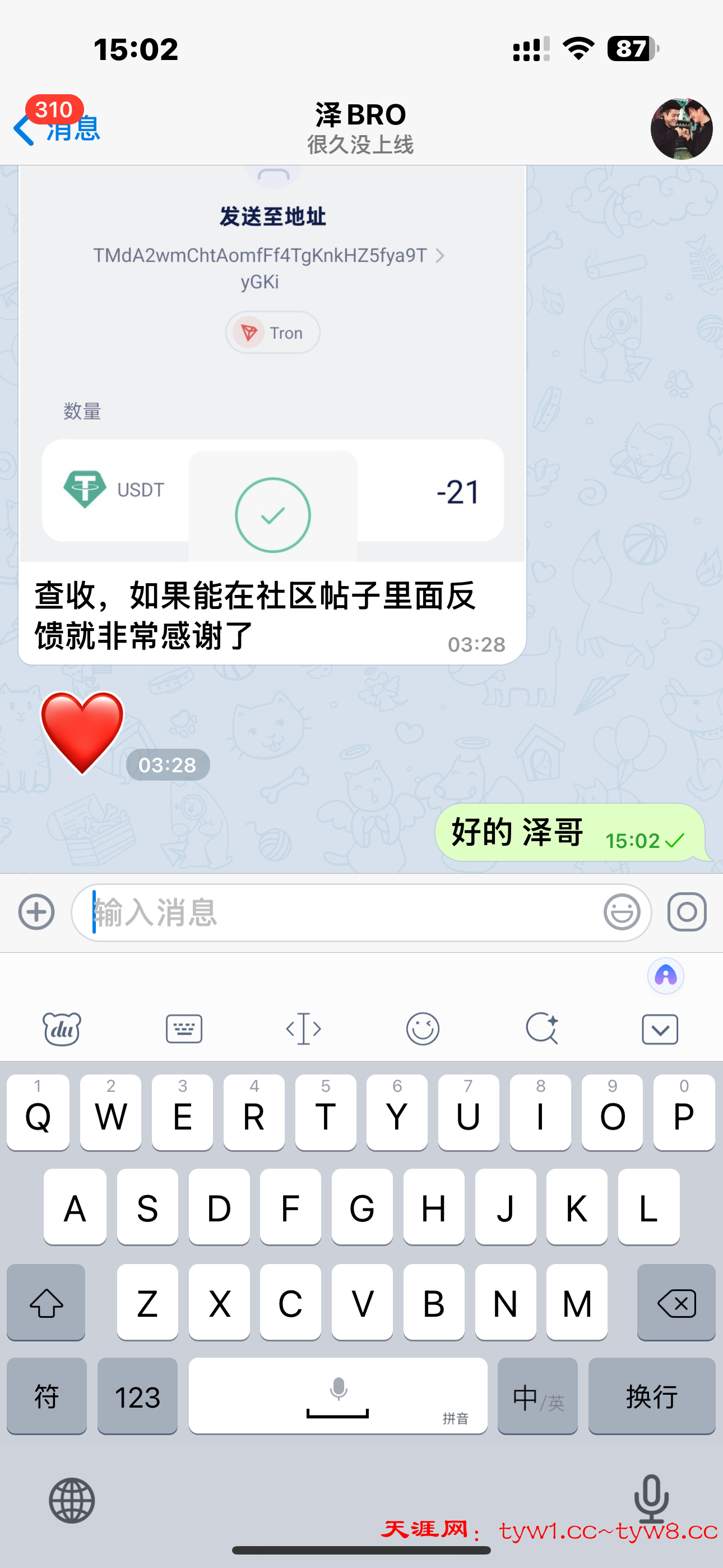Image resolution: width=723 pixels, height=1568 pixels.
Task: Open the keyboard AI search tool
Action: click(x=541, y=1029)
